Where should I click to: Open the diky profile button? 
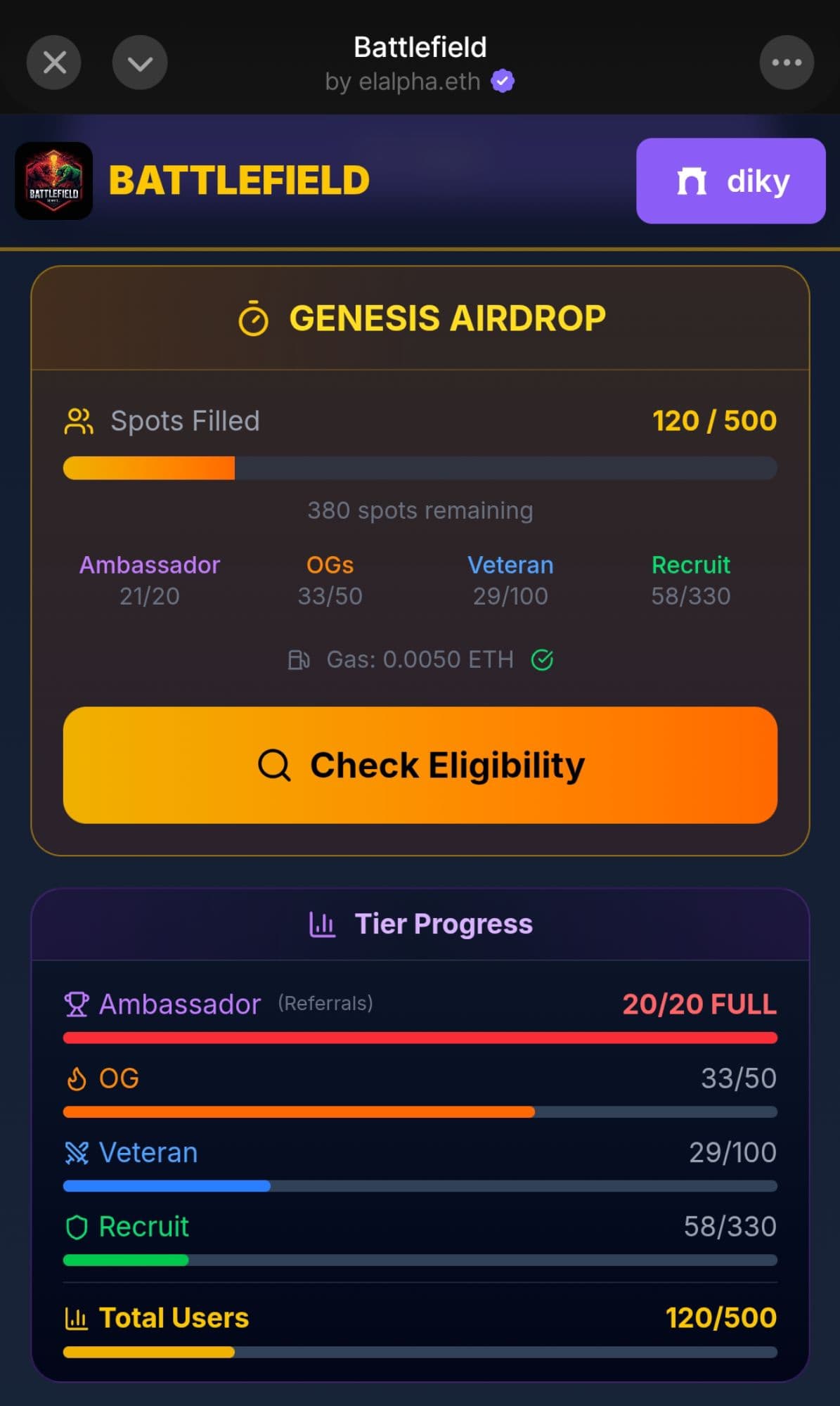click(730, 181)
